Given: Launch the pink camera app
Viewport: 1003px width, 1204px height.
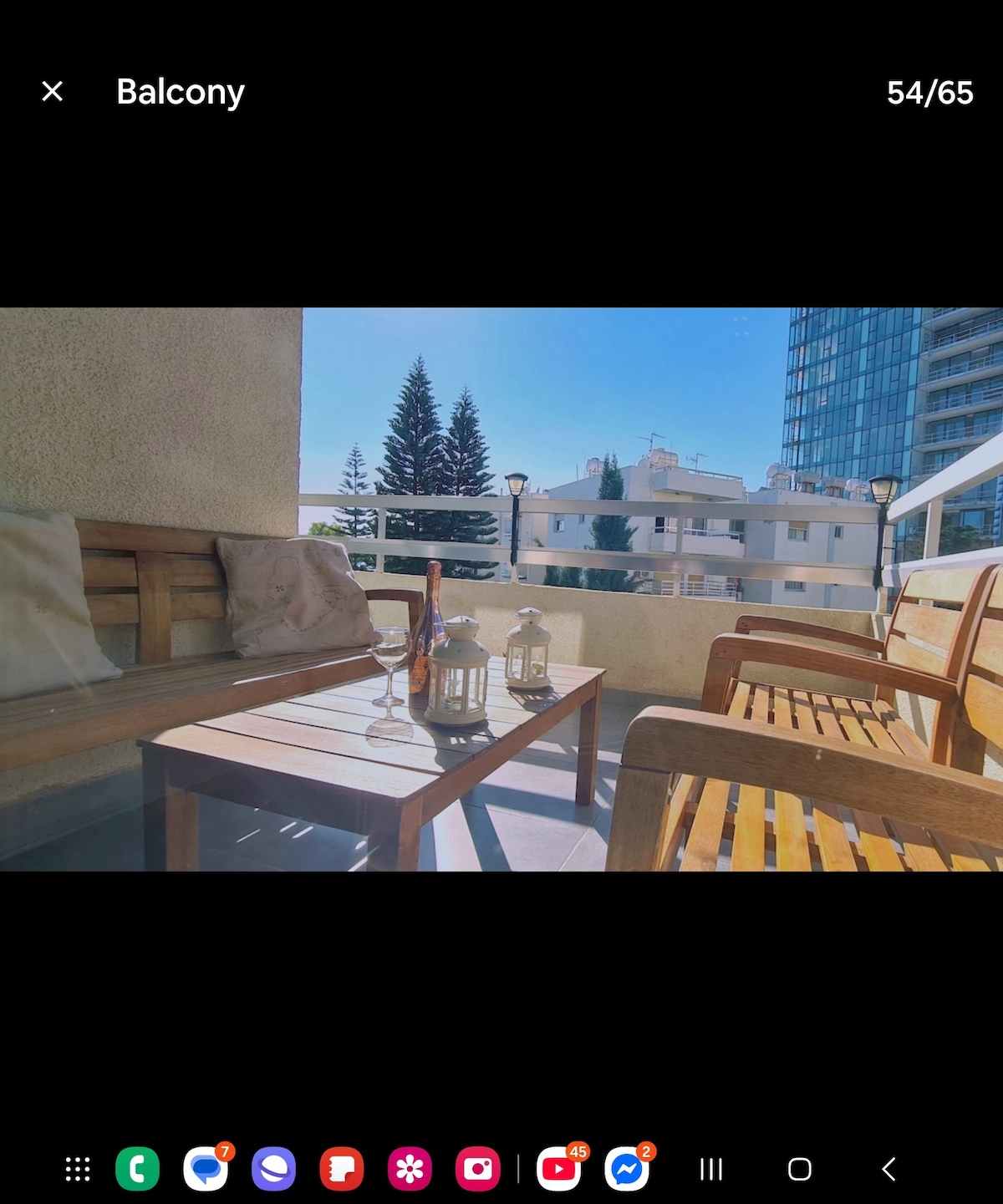Looking at the screenshot, I should (477, 1169).
